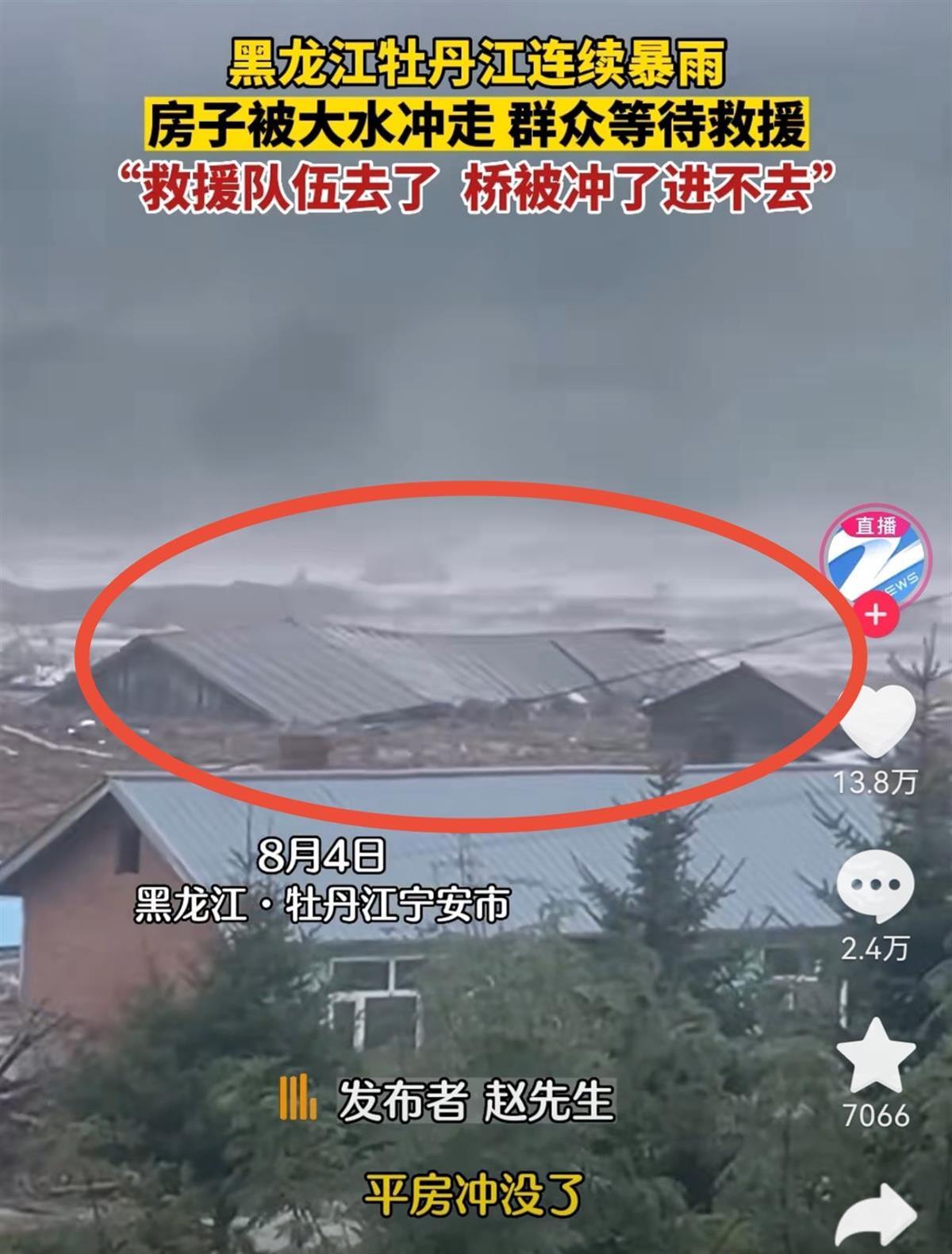Add the video to favorites with star
This screenshot has height=1254, width=952.
coord(876,1056)
